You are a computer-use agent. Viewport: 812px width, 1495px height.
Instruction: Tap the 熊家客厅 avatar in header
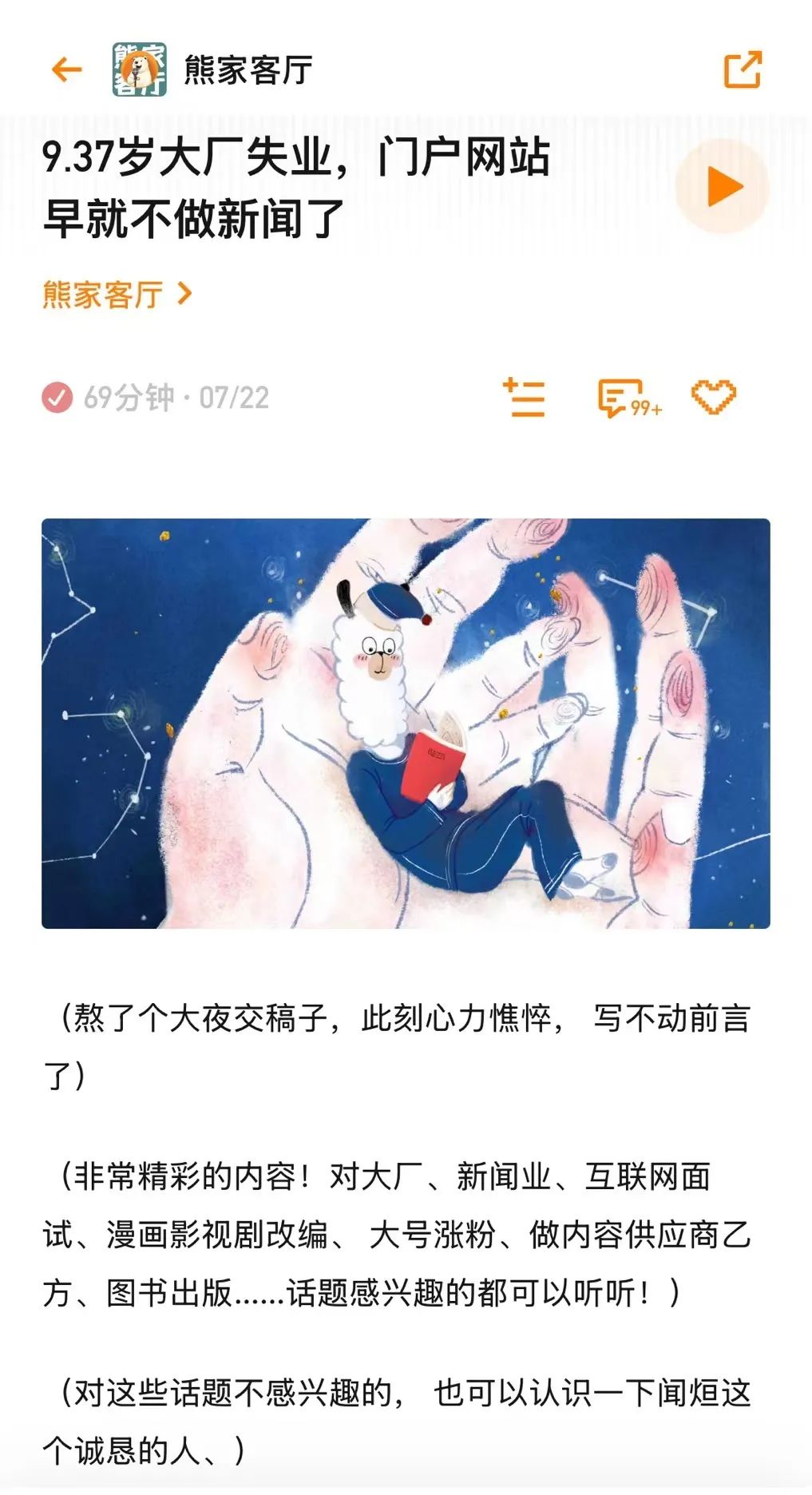(x=140, y=69)
